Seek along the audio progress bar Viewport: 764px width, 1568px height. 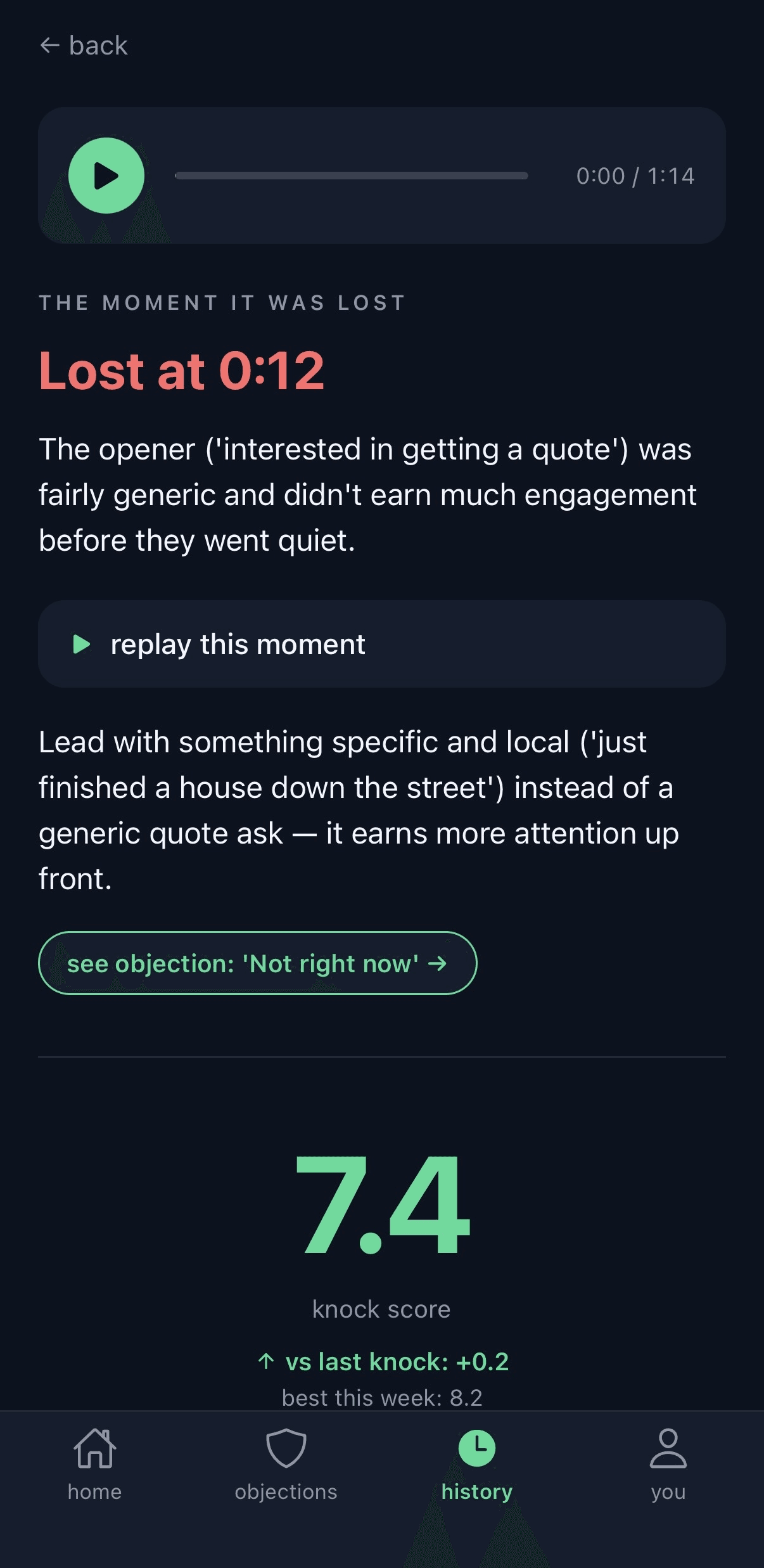pyautogui.click(x=351, y=176)
